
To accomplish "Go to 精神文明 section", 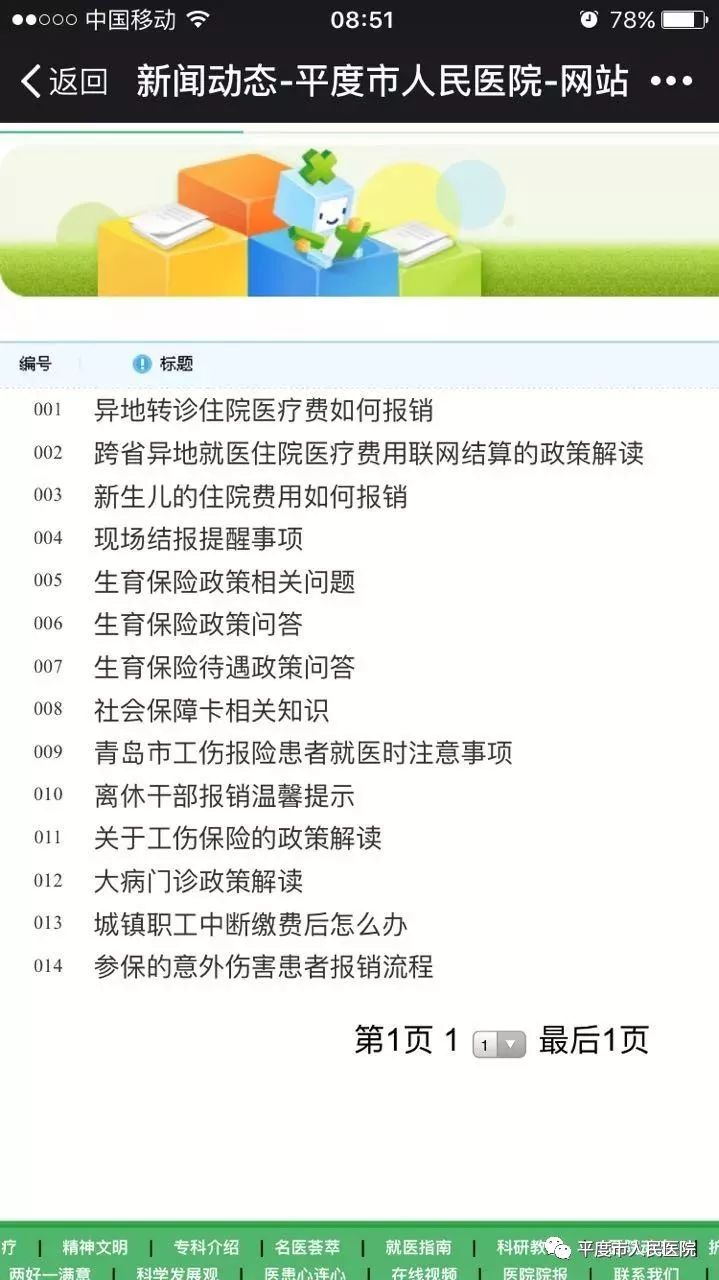I will [95, 1247].
